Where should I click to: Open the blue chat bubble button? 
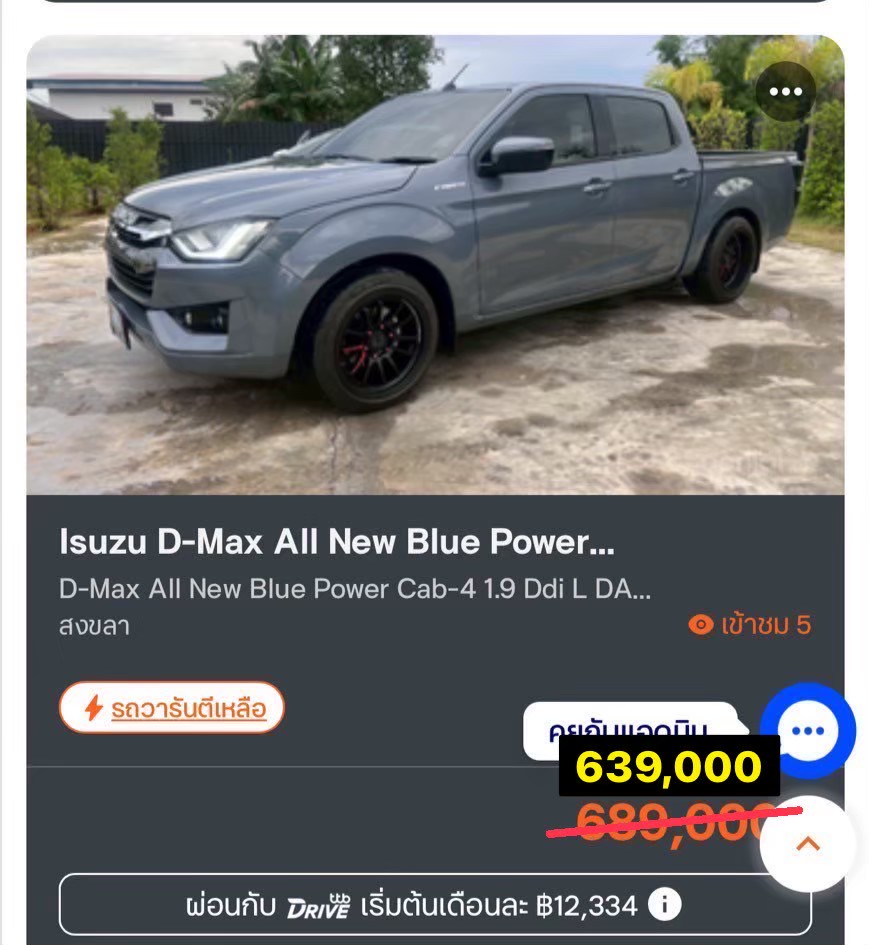[807, 731]
